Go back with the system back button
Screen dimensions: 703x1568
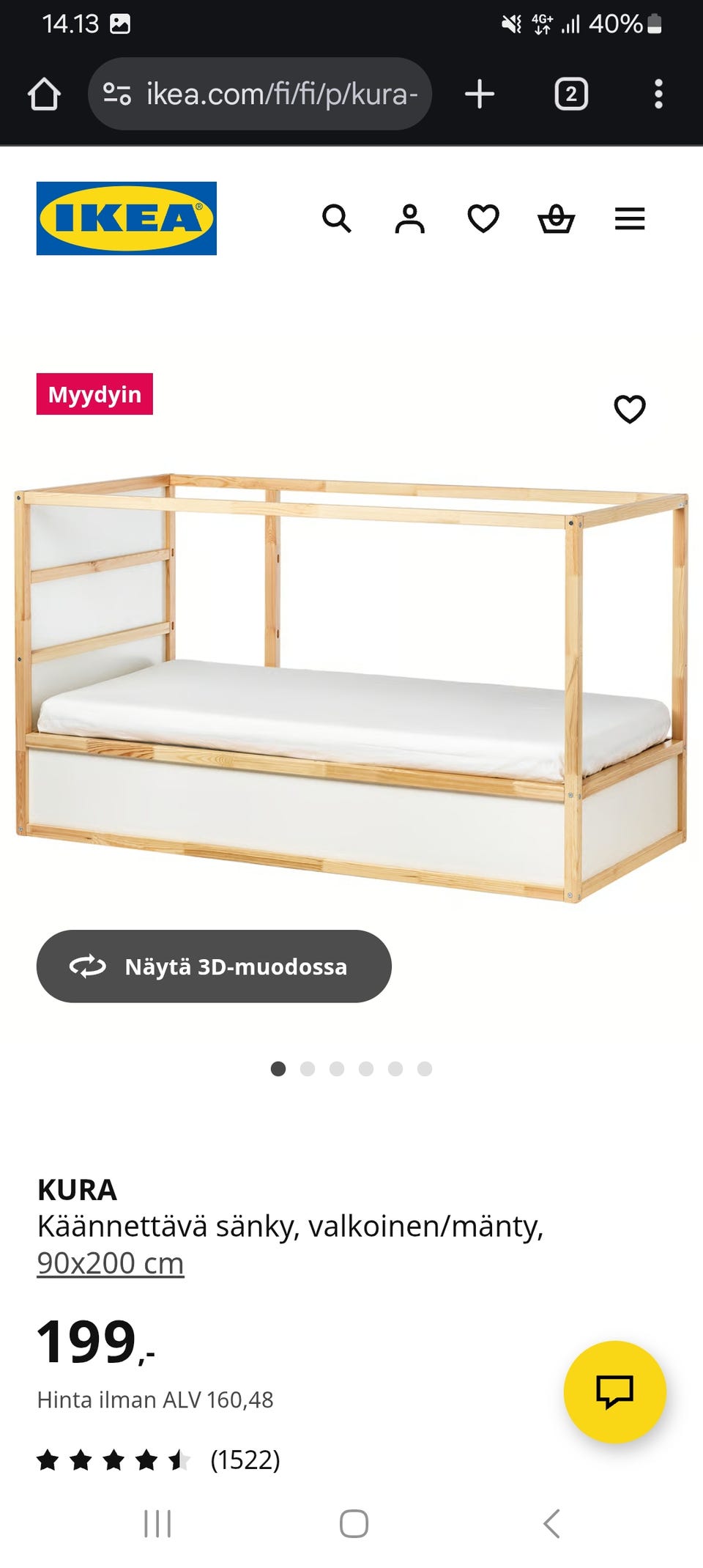point(551,1523)
